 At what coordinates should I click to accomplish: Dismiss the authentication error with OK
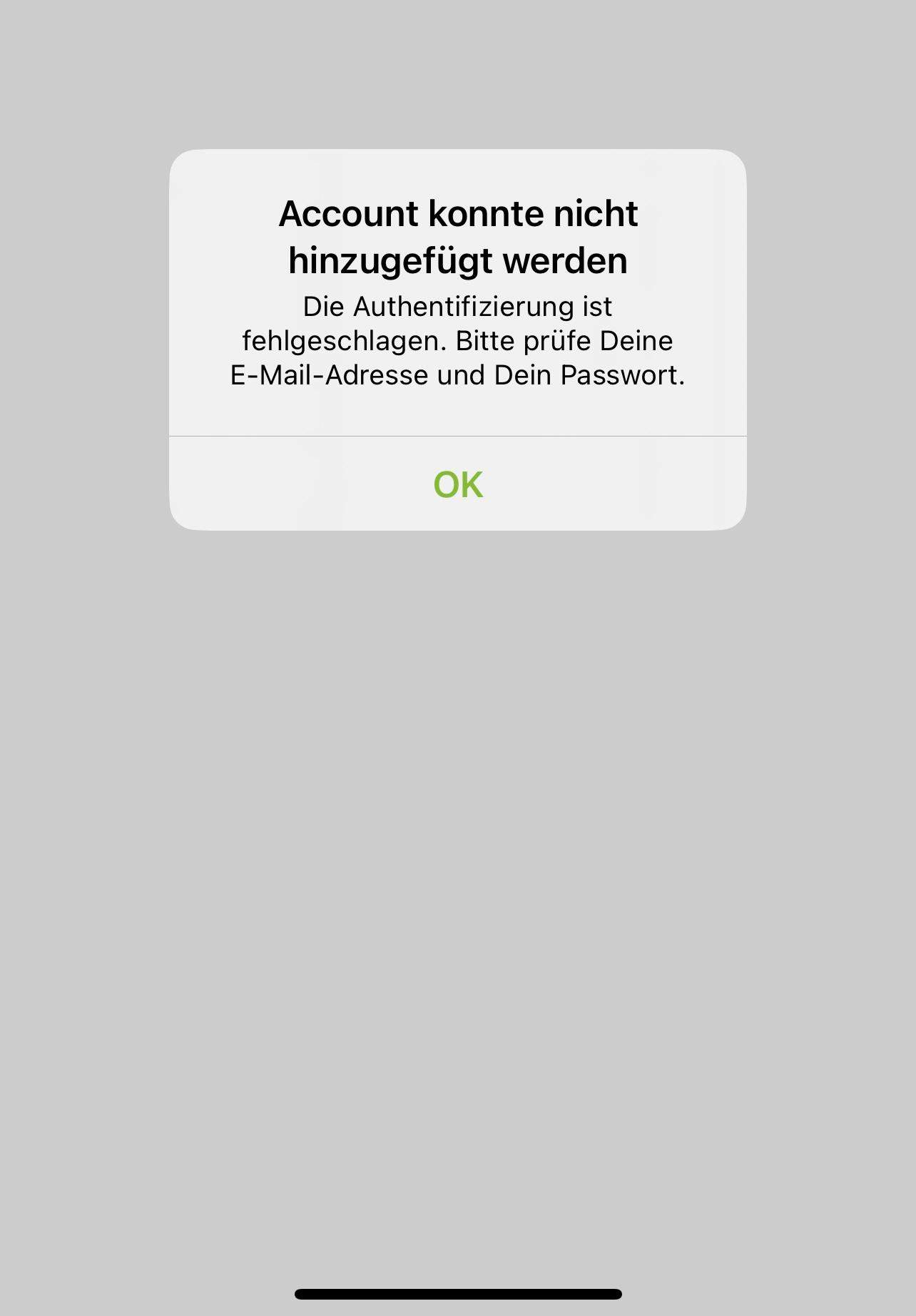click(458, 484)
